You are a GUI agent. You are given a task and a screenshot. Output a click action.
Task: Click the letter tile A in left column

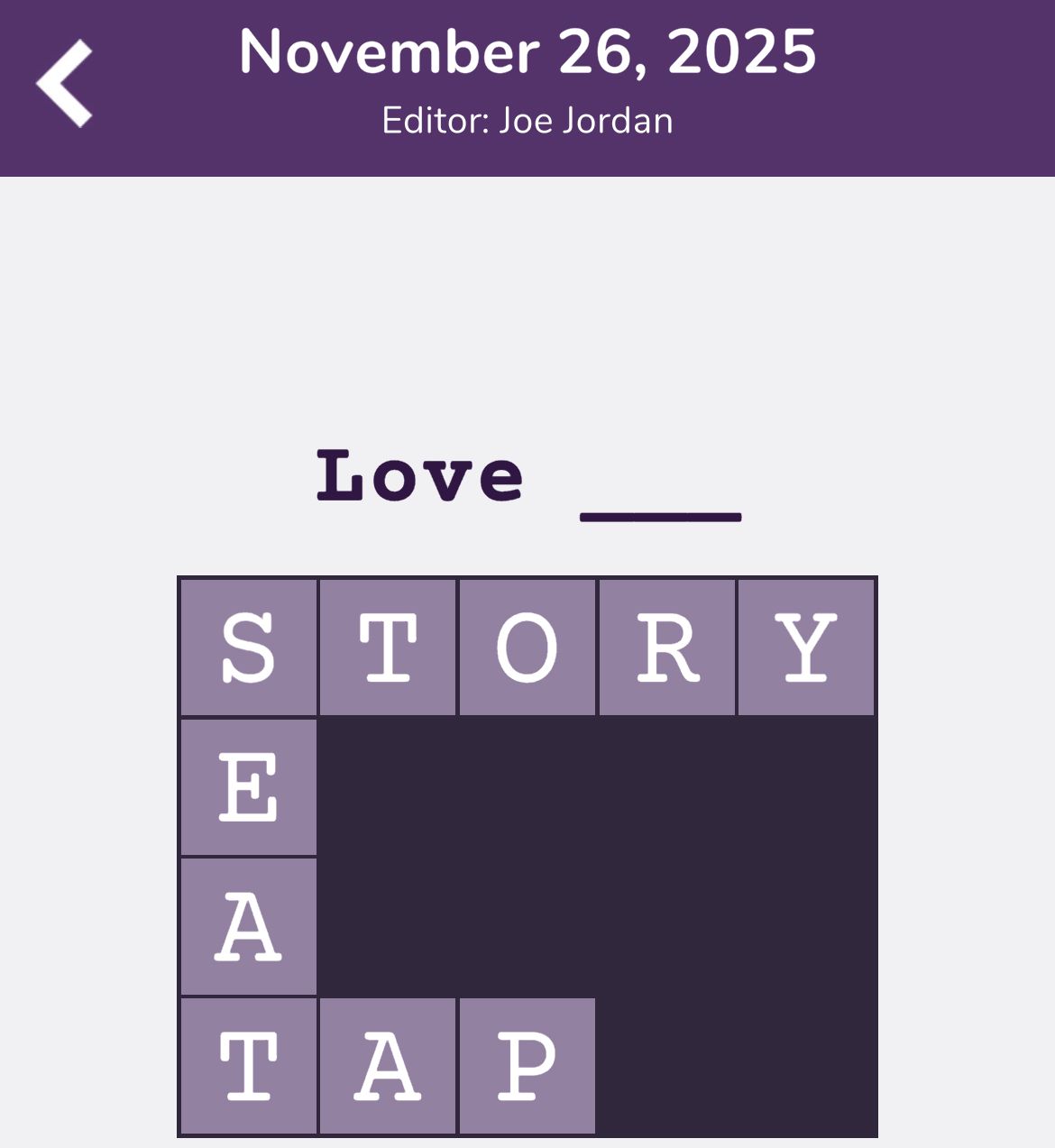click(250, 925)
